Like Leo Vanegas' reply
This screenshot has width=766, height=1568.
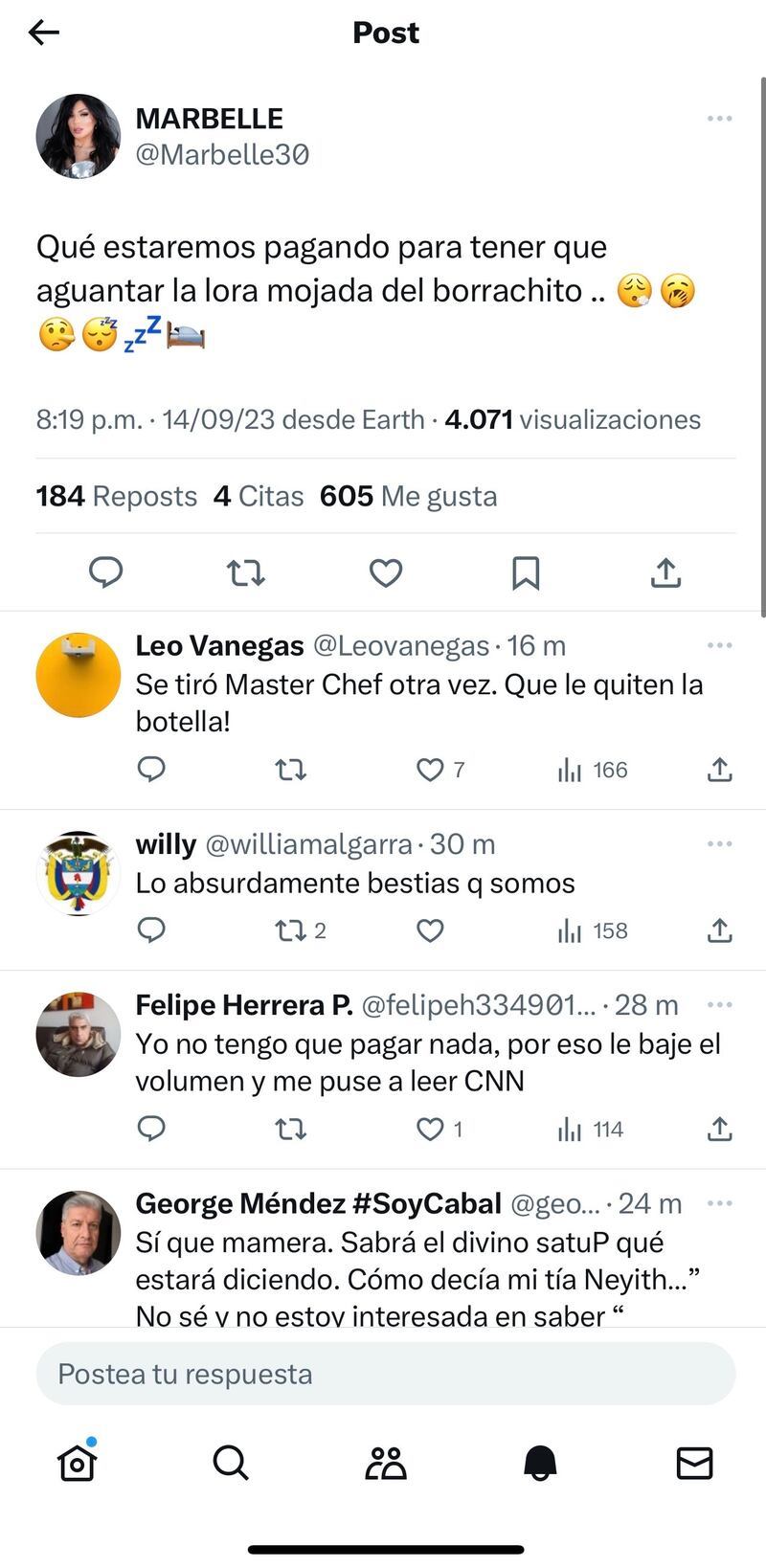pyautogui.click(x=428, y=769)
